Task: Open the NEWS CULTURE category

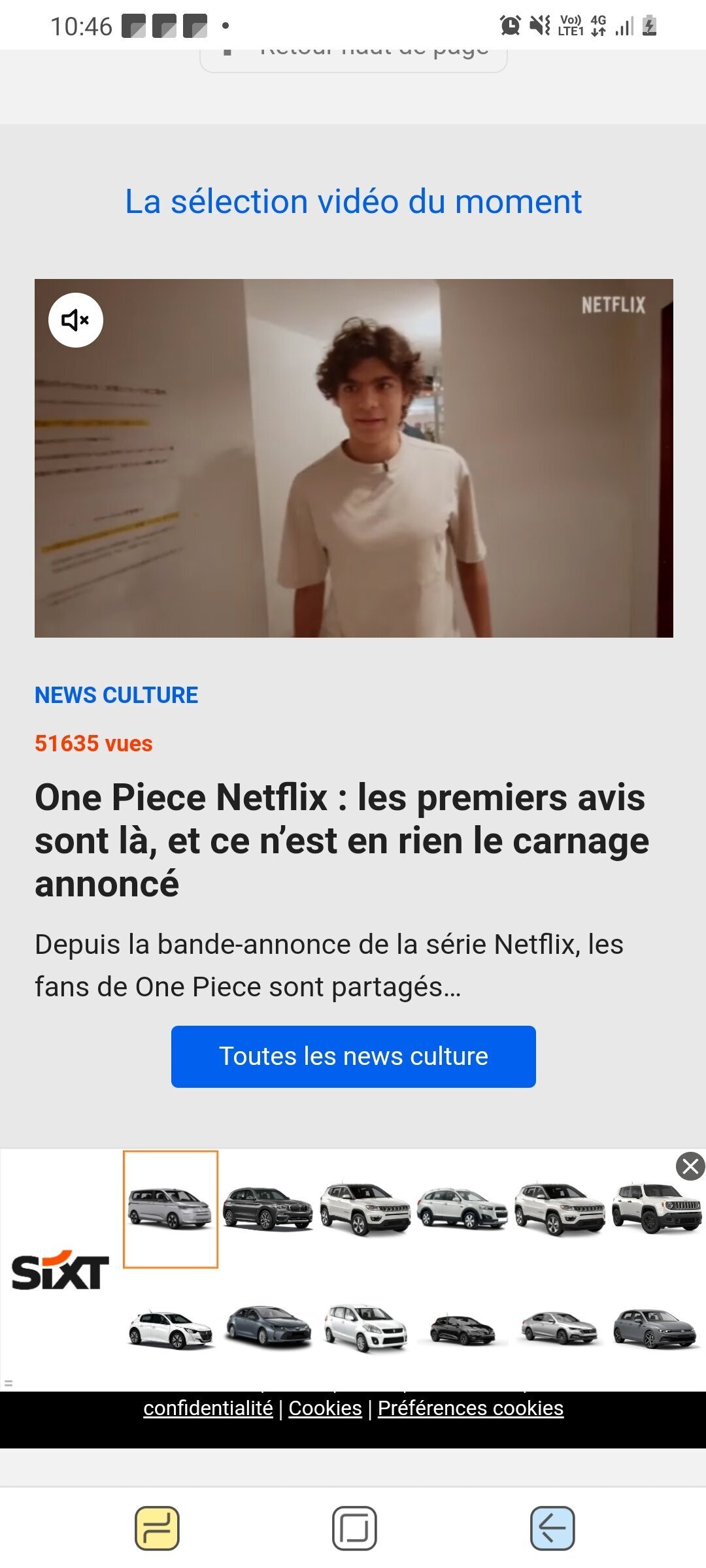Action: [x=116, y=695]
